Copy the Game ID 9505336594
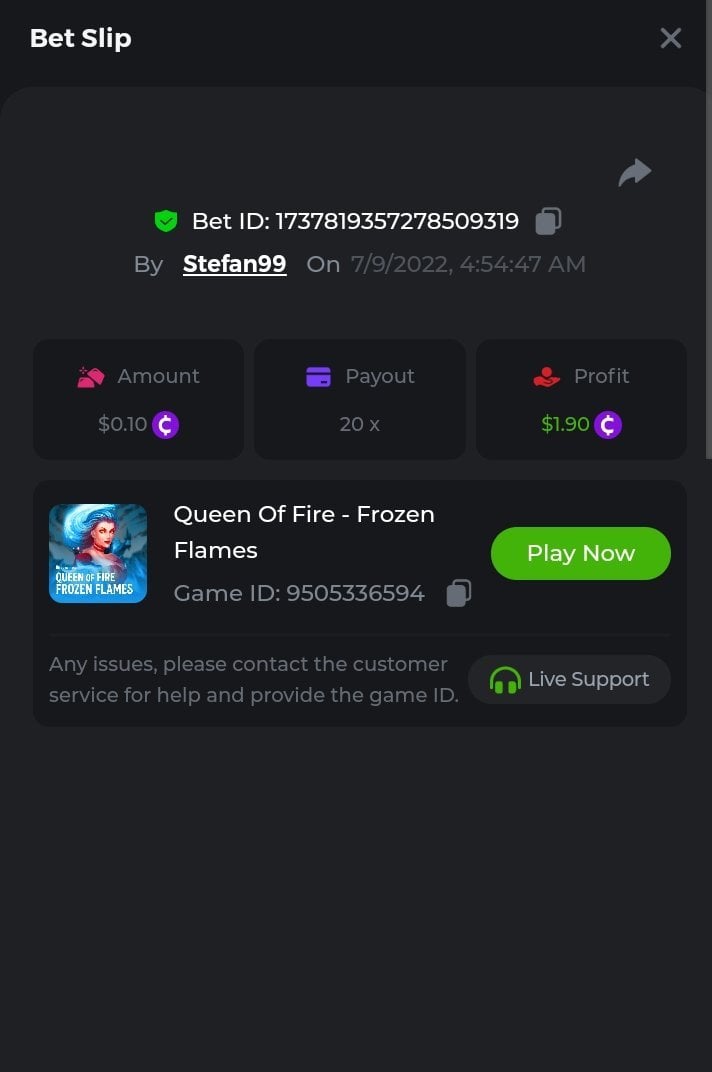 459,593
